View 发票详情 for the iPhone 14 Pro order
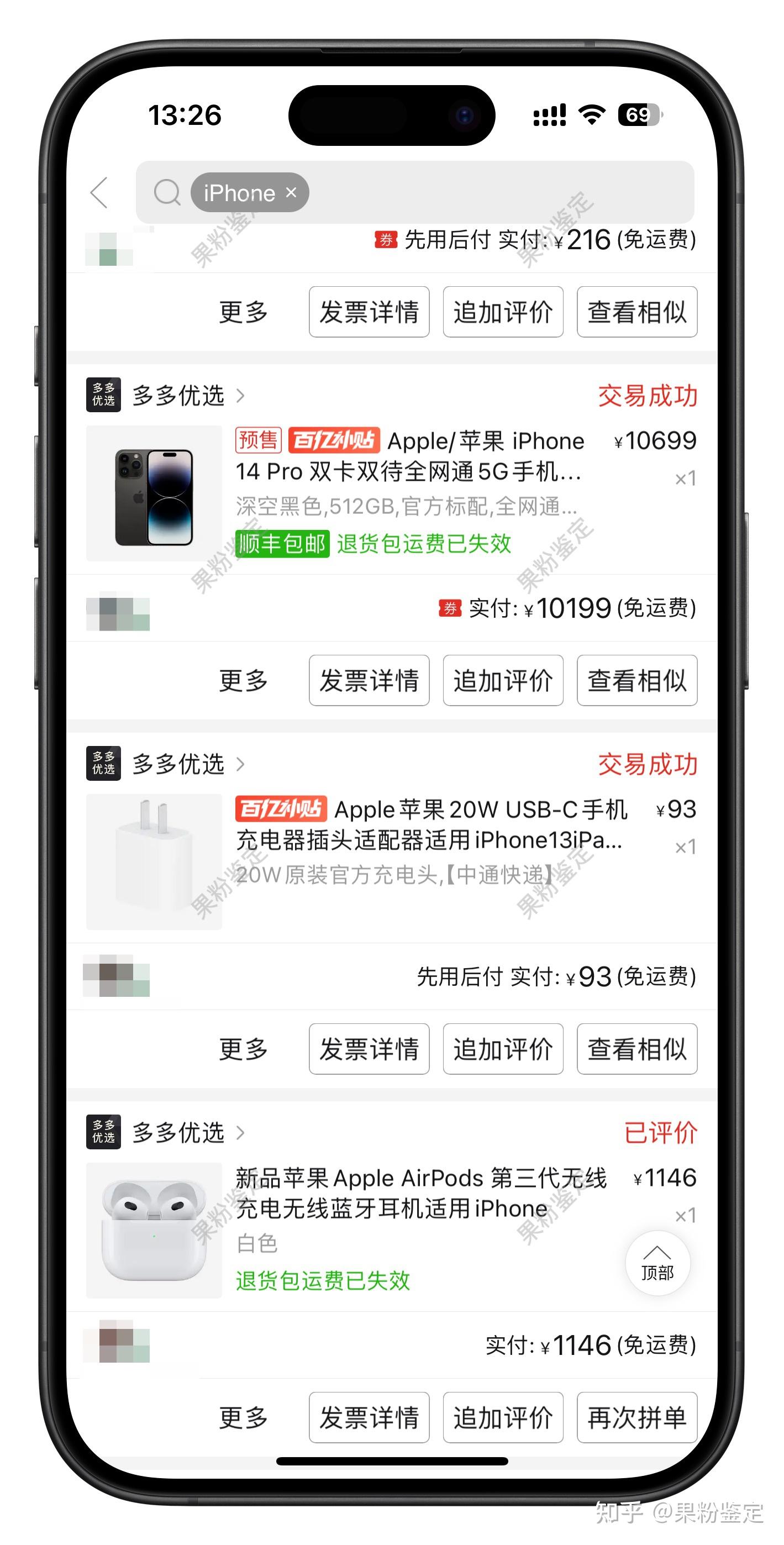The height and width of the screenshot is (1545, 784). (369, 680)
